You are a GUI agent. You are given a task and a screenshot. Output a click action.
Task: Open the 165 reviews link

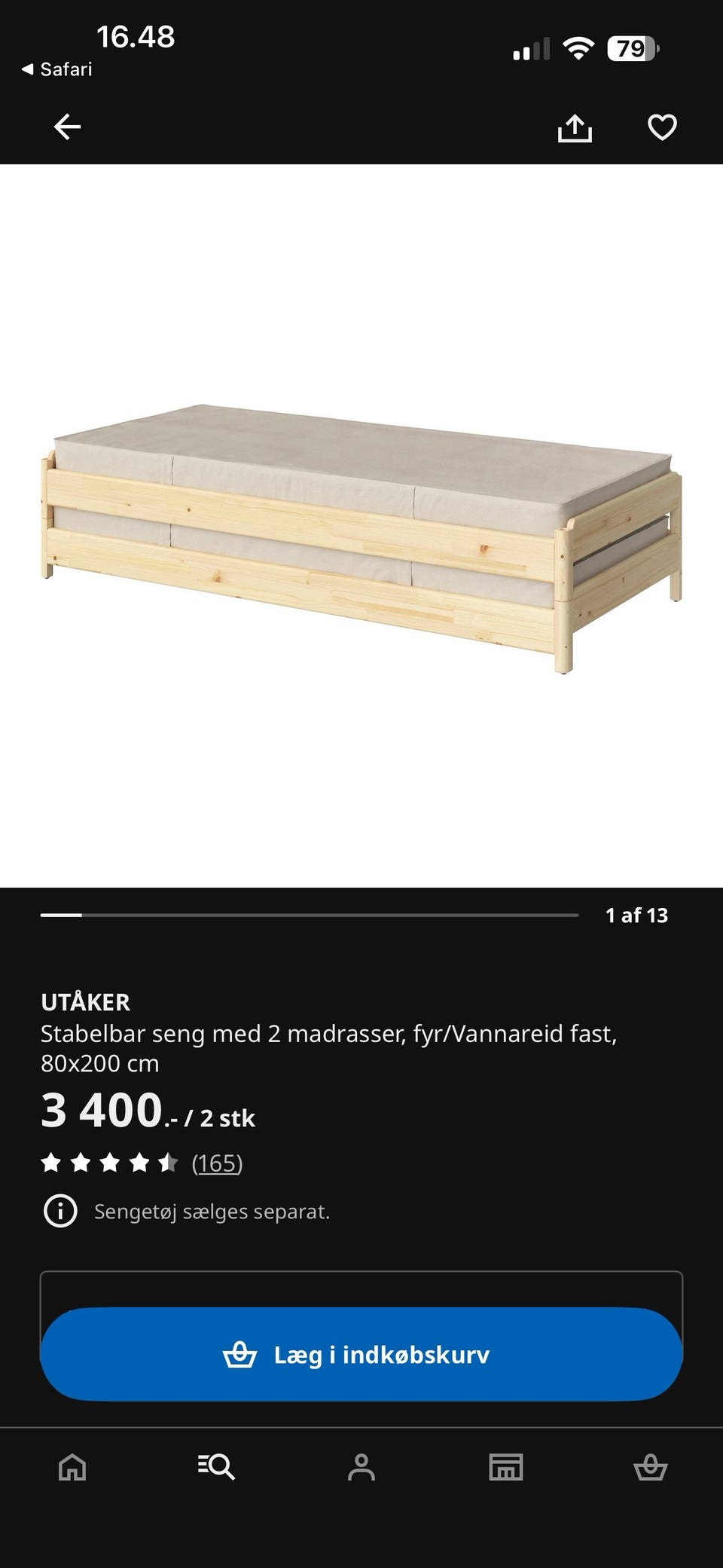tap(217, 1163)
